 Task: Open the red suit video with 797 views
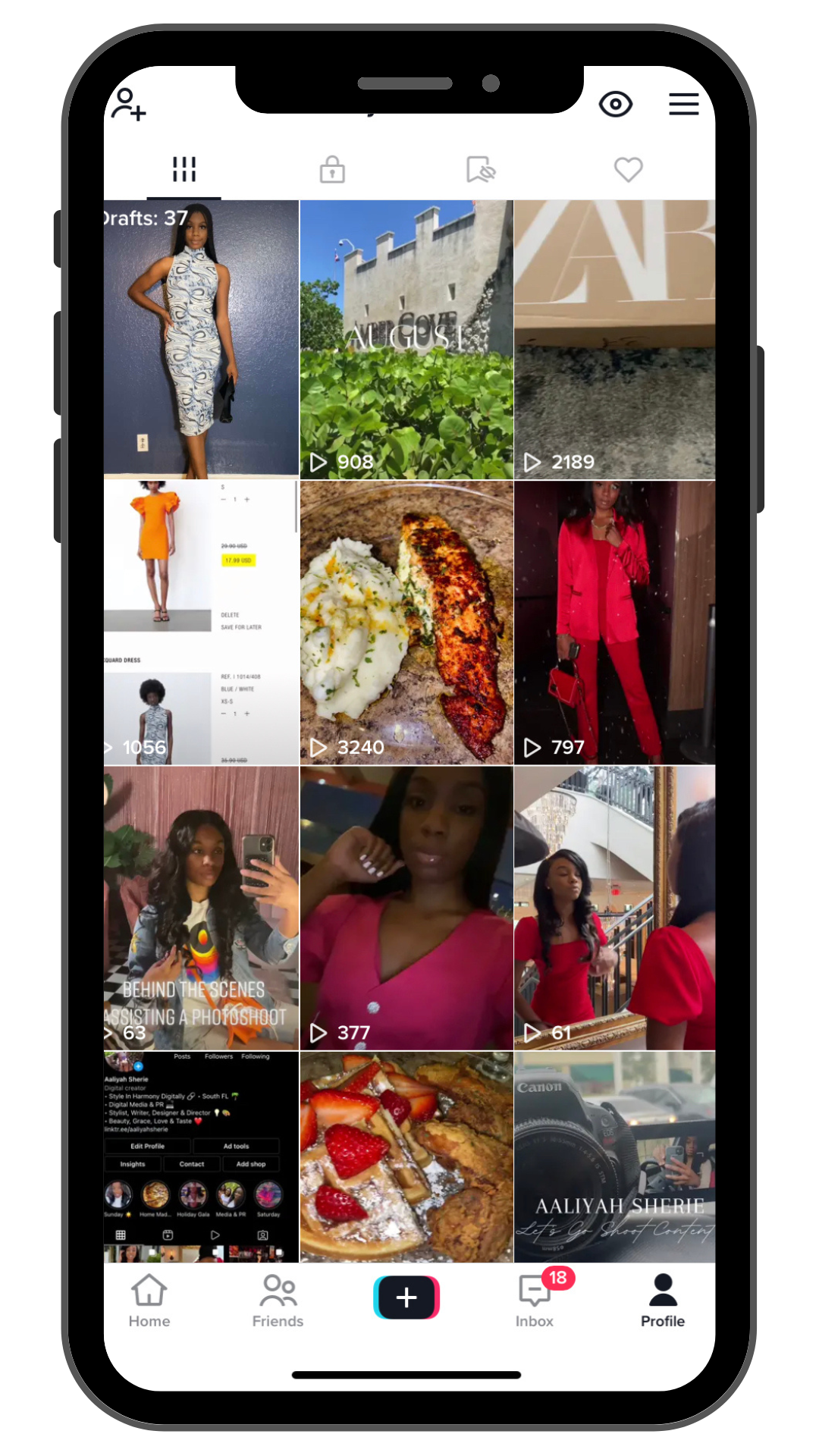pyautogui.click(x=614, y=623)
